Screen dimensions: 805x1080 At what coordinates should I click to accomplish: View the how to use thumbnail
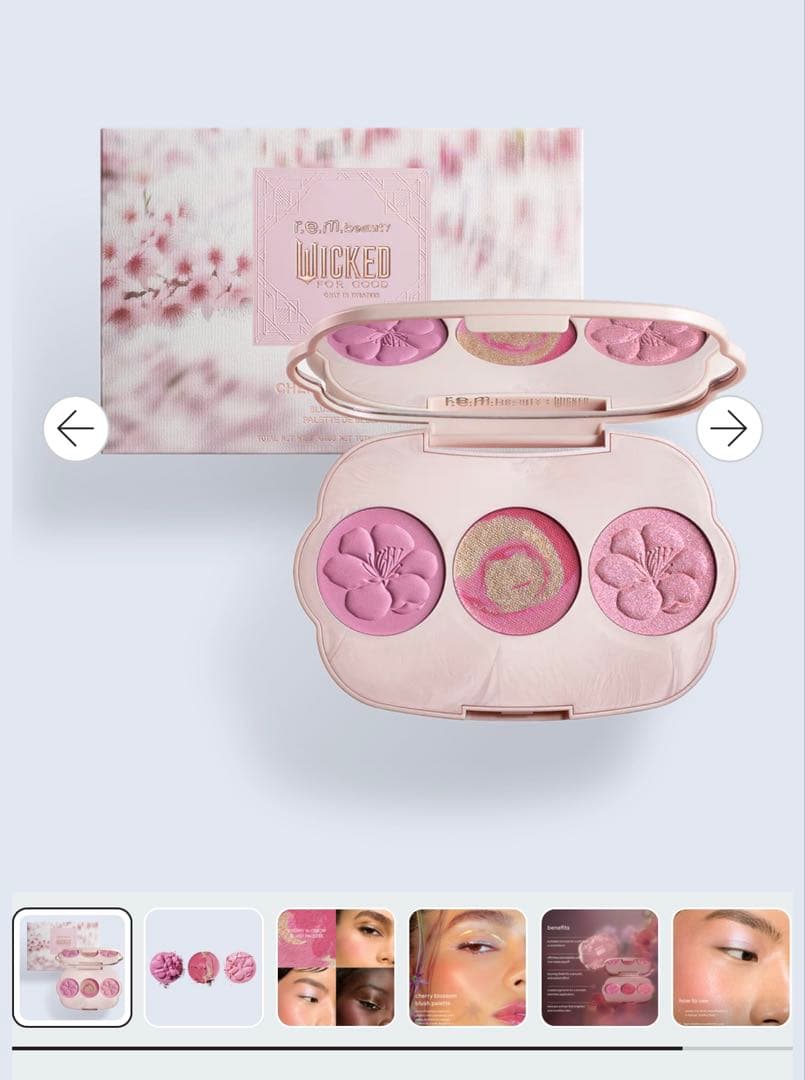pyautogui.click(x=731, y=967)
